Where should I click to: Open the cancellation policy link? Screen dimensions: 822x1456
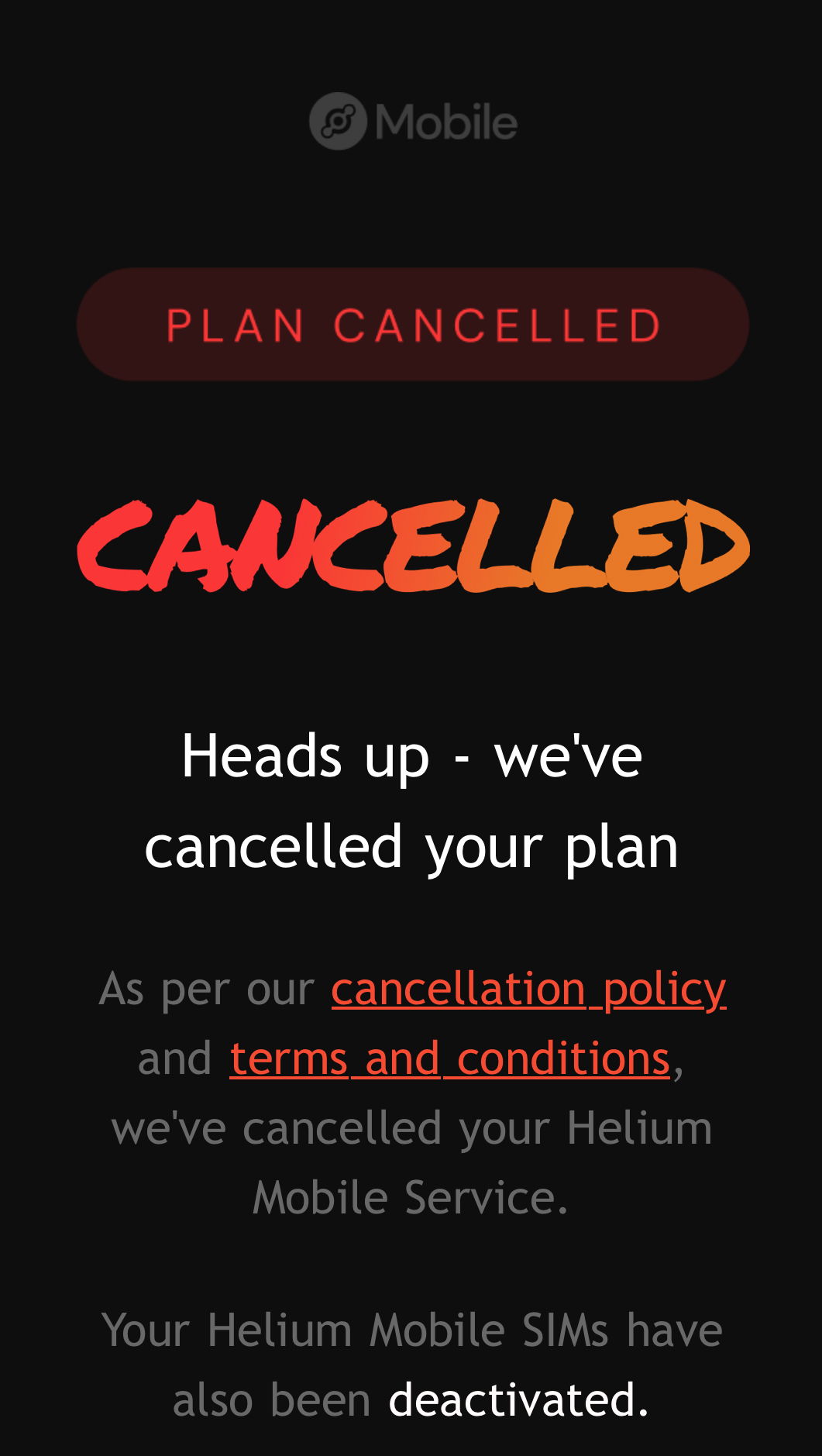click(528, 990)
